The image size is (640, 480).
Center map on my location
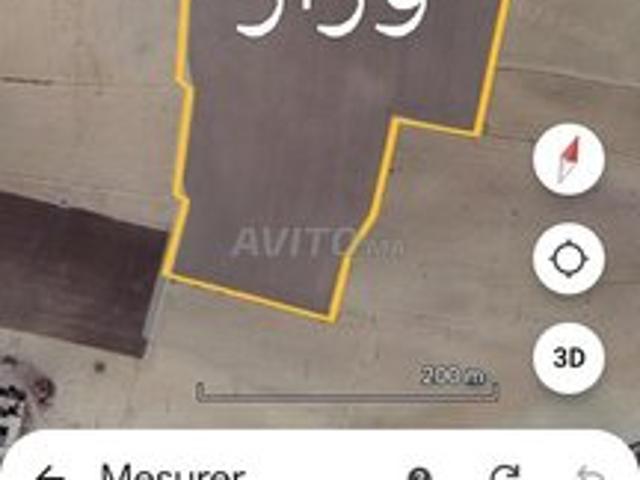(x=569, y=259)
